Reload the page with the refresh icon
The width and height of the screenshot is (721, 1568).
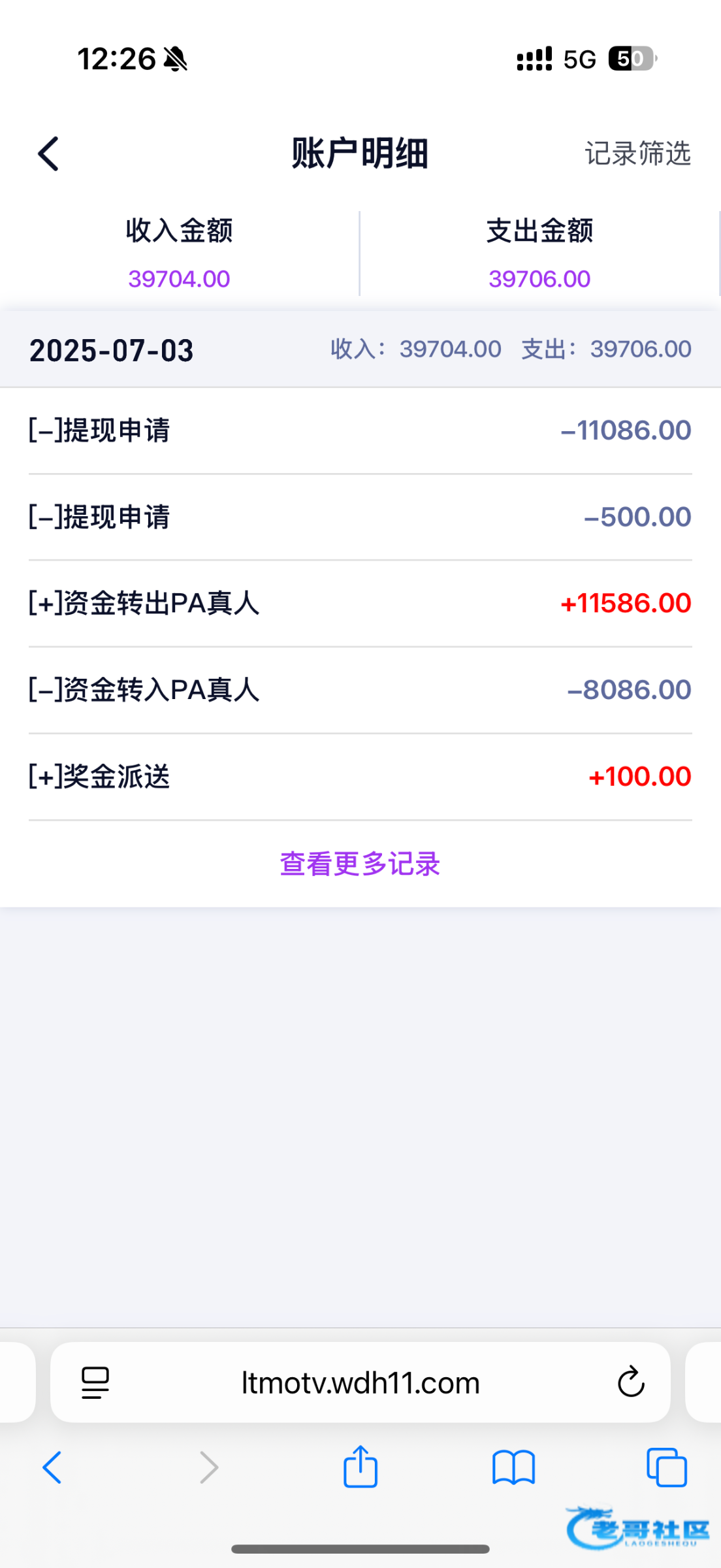click(631, 1382)
